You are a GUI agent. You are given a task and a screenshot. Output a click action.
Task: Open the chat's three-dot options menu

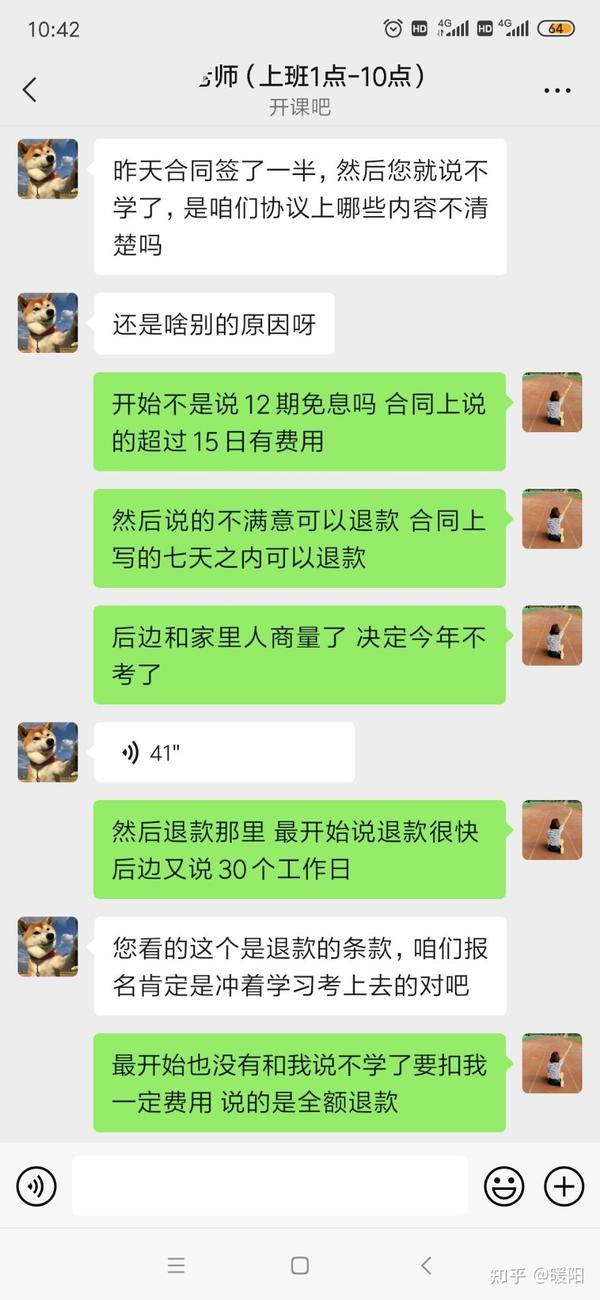pyautogui.click(x=557, y=91)
